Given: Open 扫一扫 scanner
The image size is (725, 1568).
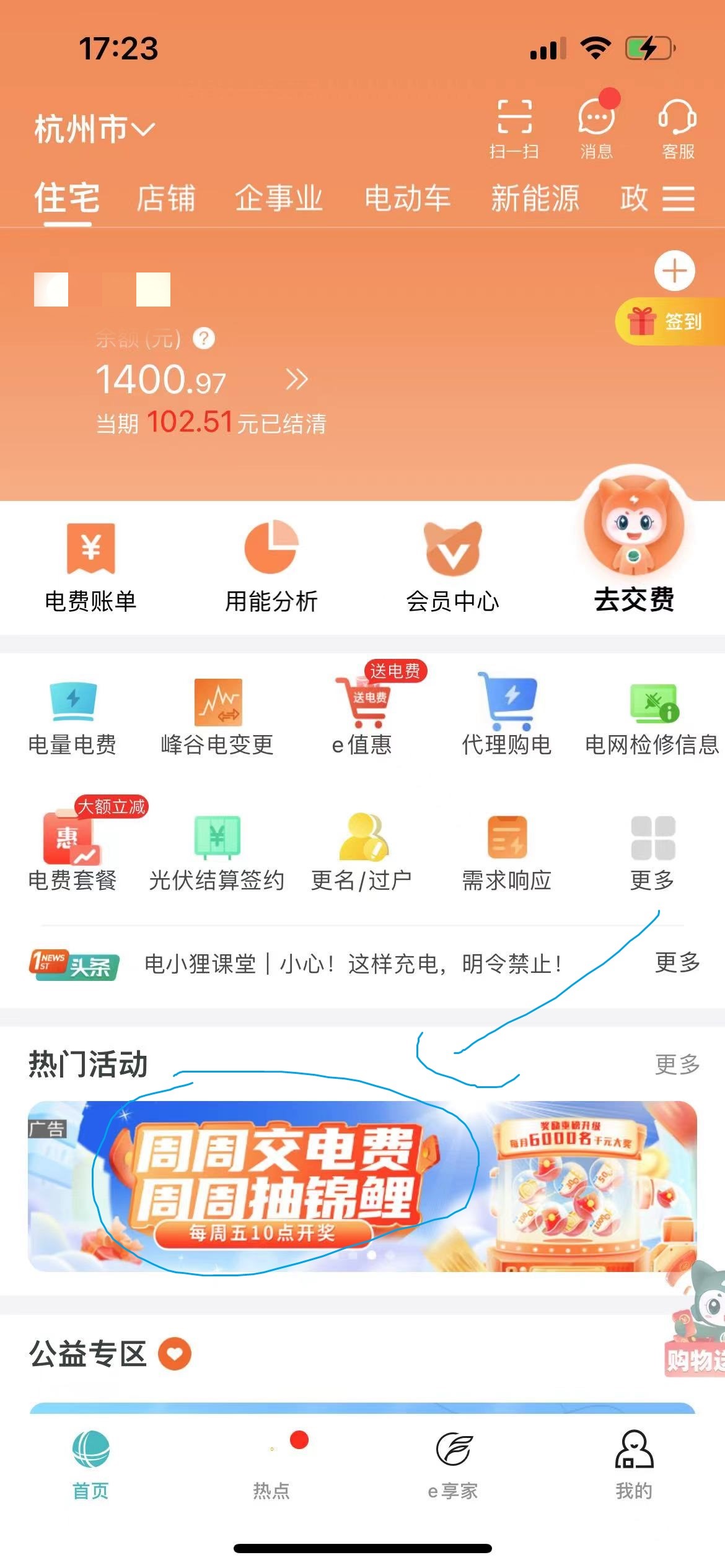Looking at the screenshot, I should tap(514, 128).
